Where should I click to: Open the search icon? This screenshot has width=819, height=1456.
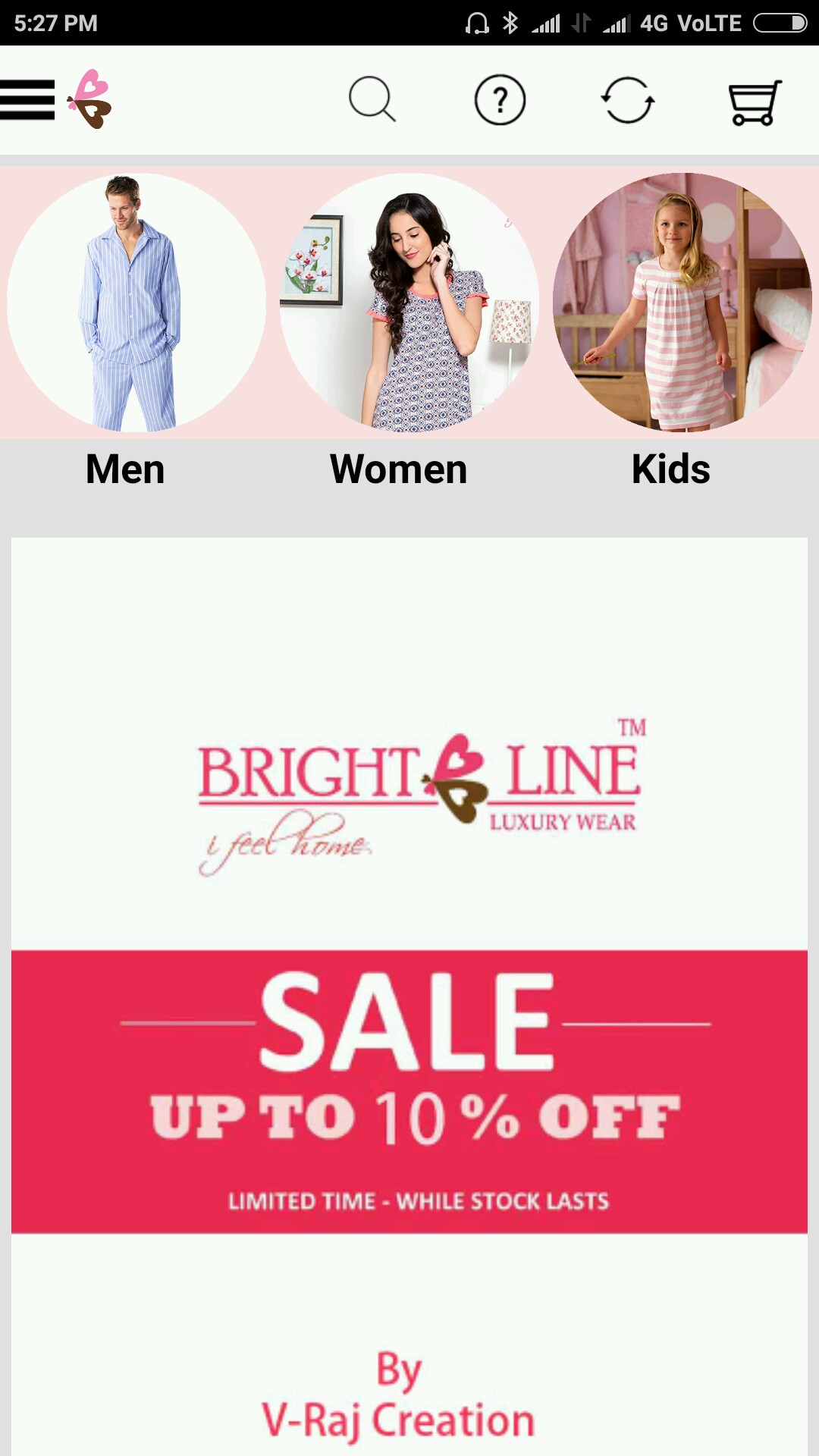[x=372, y=99]
